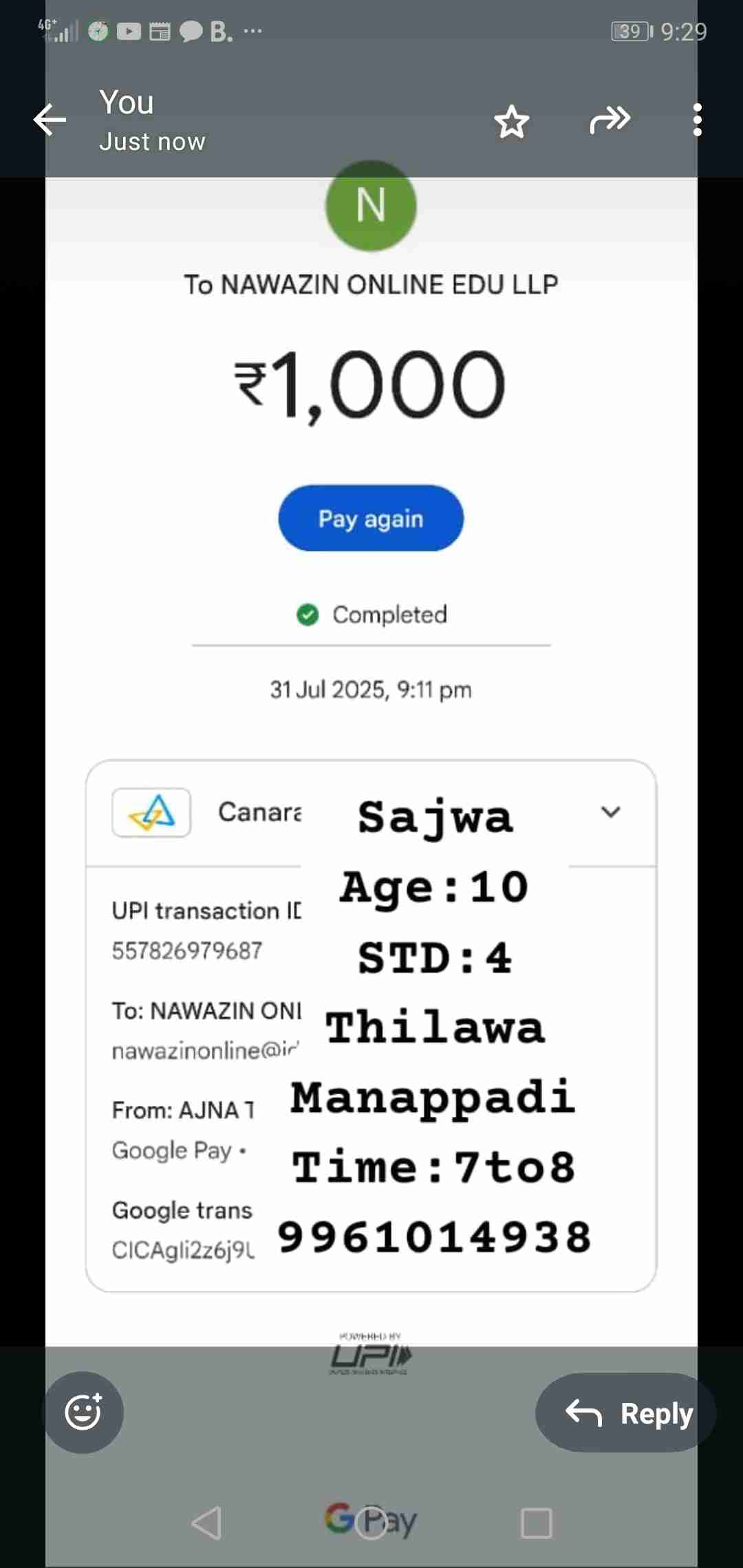The height and width of the screenshot is (1568, 743).
Task: Star this image message
Action: tap(511, 122)
